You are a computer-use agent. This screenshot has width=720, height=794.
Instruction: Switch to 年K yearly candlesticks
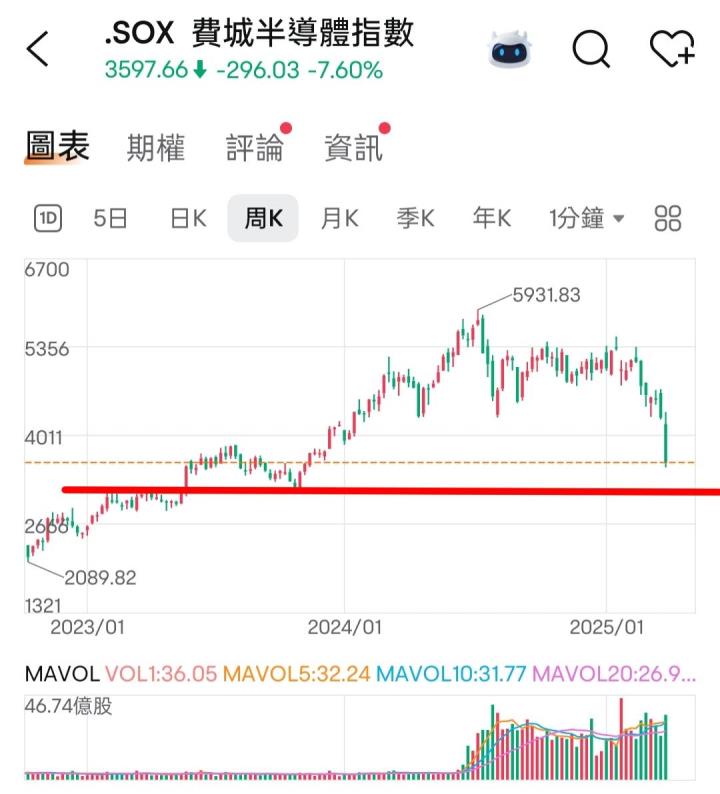coord(491,218)
